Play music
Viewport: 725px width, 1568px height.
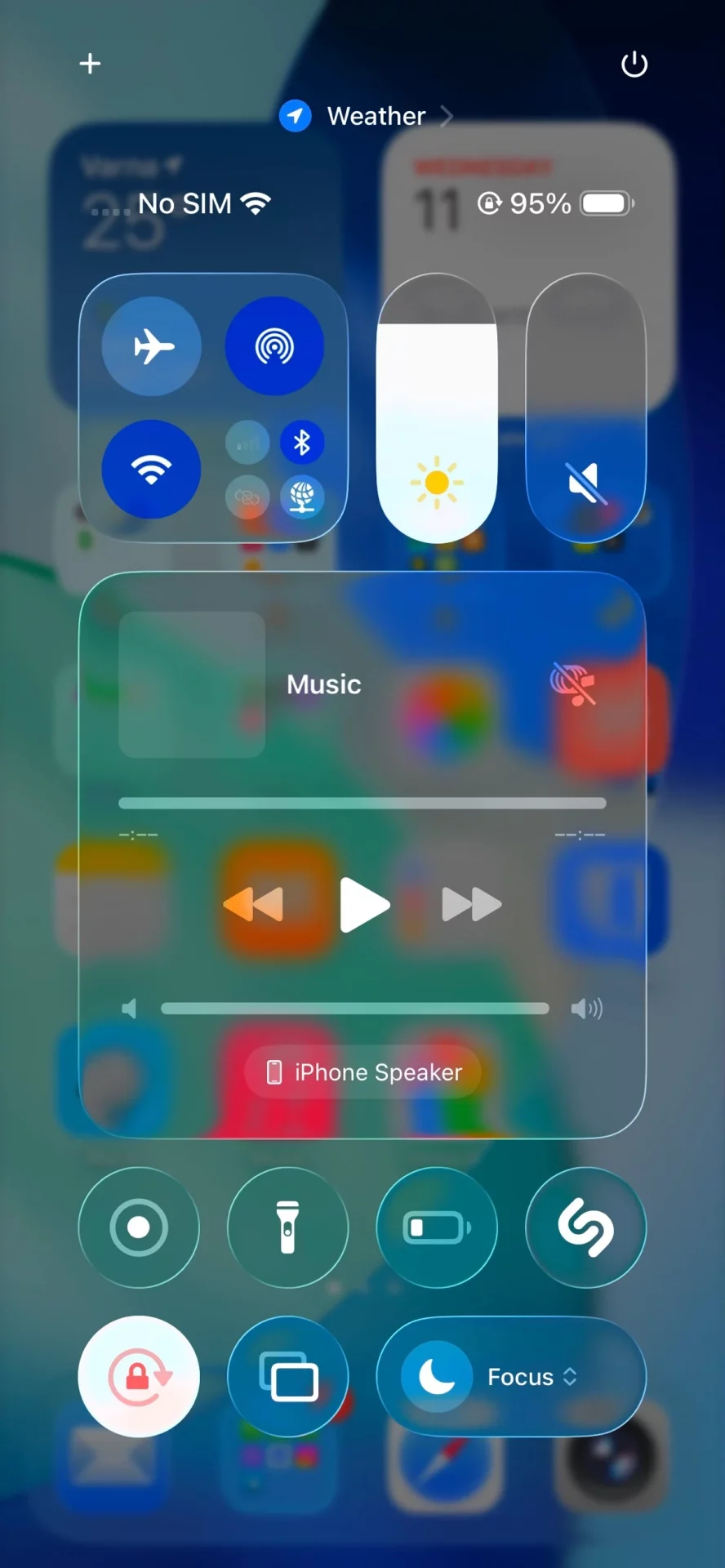[363, 904]
